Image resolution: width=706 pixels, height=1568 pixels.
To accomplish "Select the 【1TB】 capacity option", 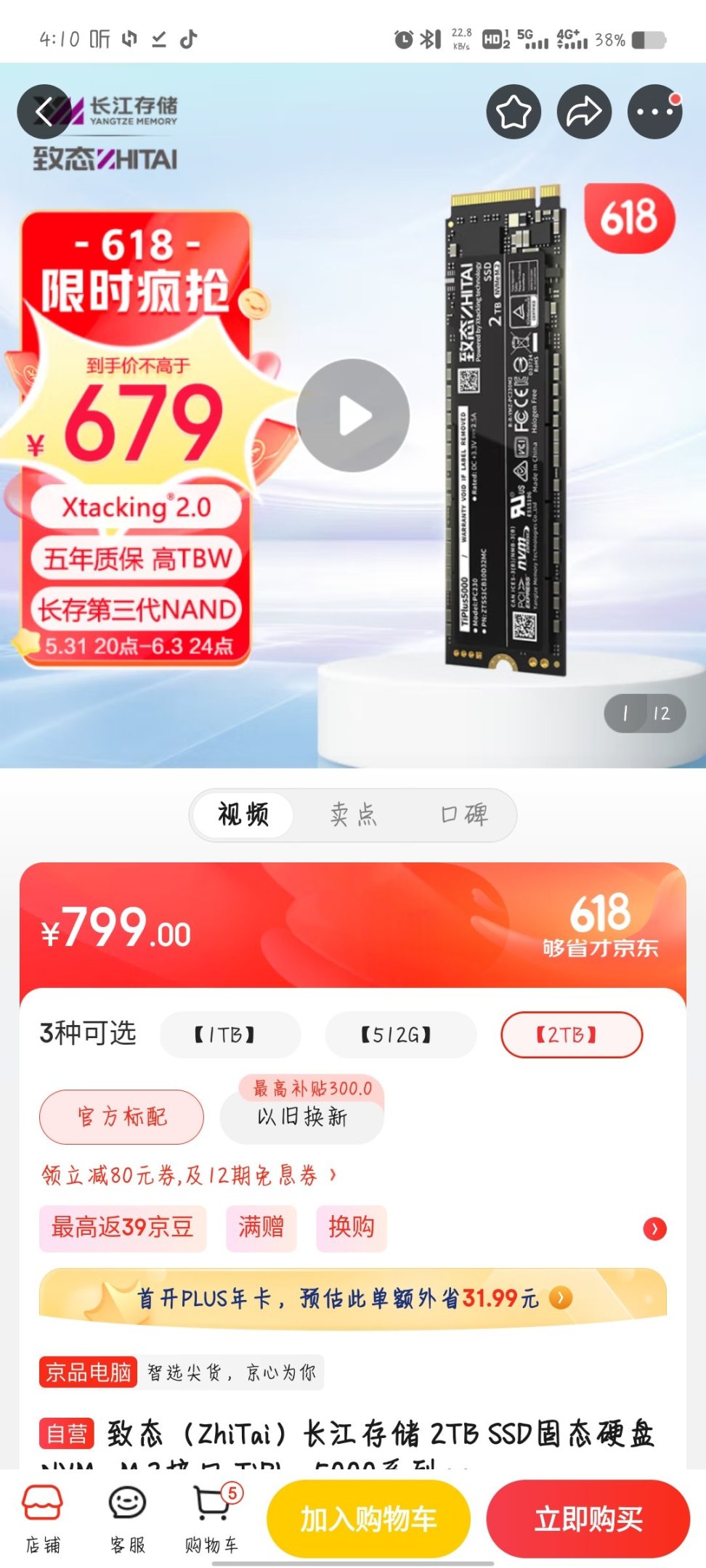I will [230, 1034].
